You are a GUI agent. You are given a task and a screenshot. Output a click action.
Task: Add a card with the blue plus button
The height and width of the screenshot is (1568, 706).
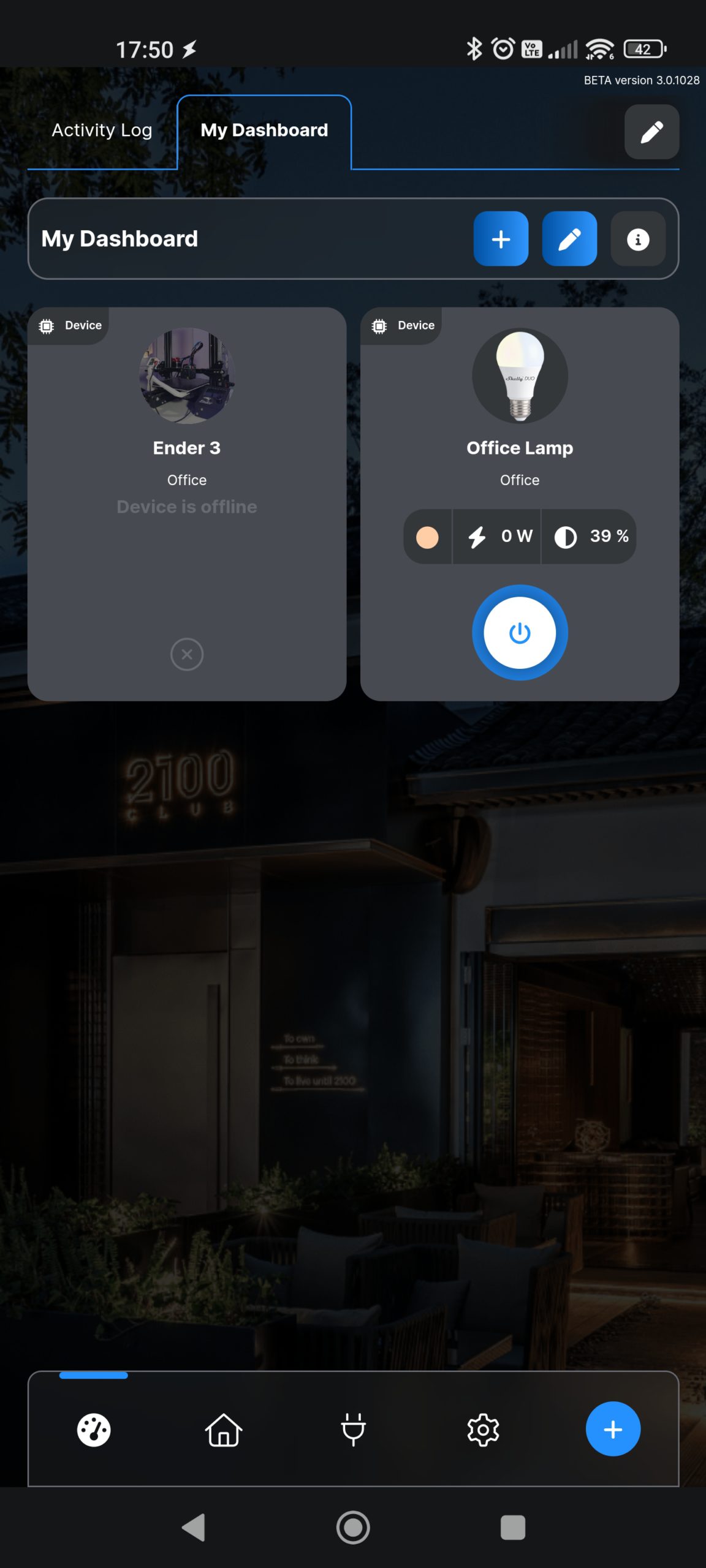[501, 239]
